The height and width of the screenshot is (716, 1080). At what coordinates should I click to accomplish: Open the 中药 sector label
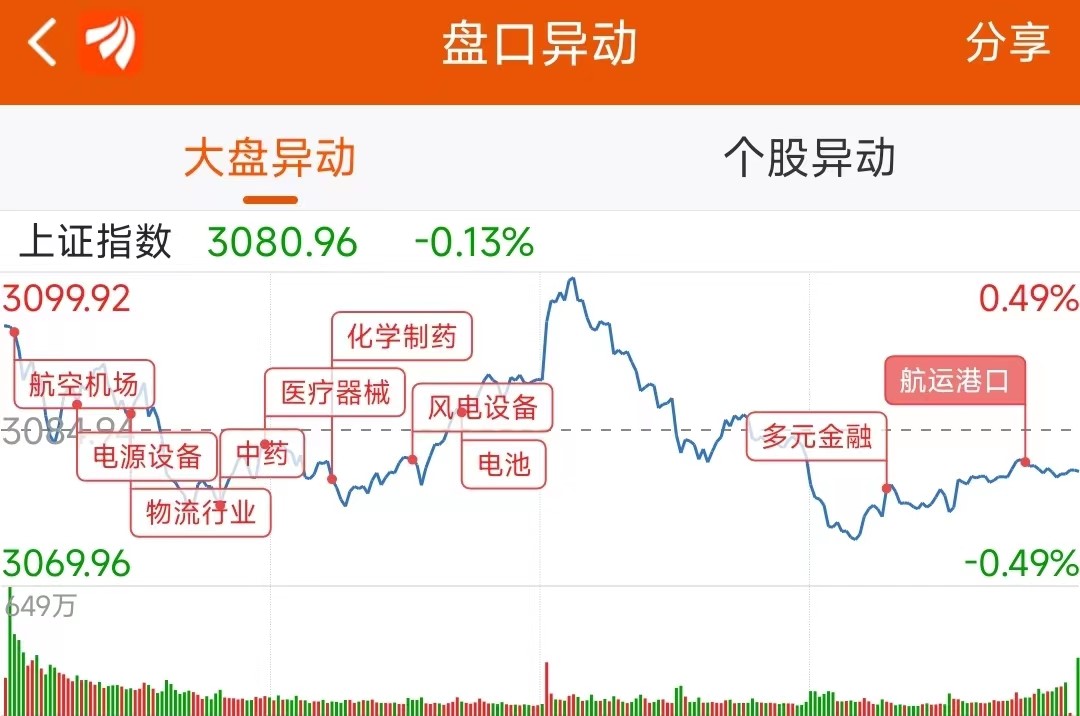coord(262,454)
